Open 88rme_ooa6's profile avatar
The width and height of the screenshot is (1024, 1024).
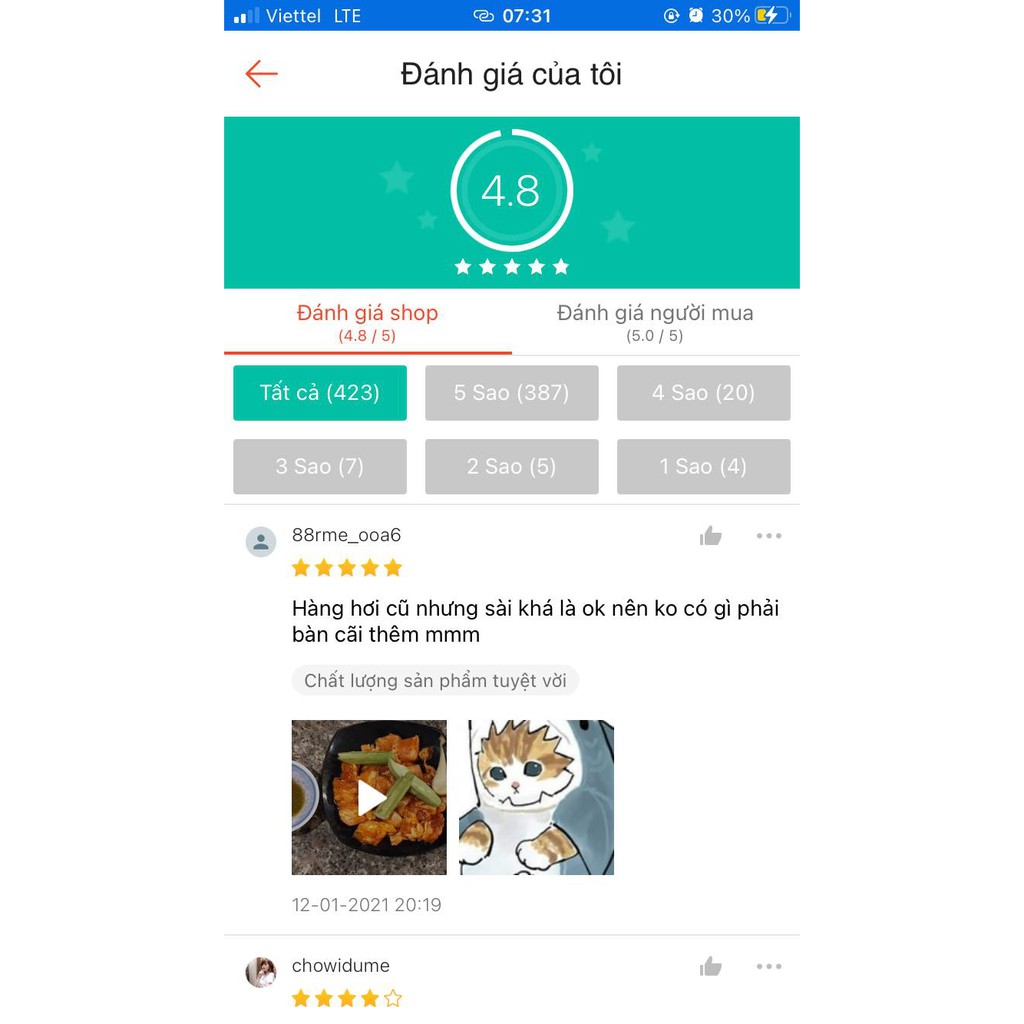[x=261, y=542]
